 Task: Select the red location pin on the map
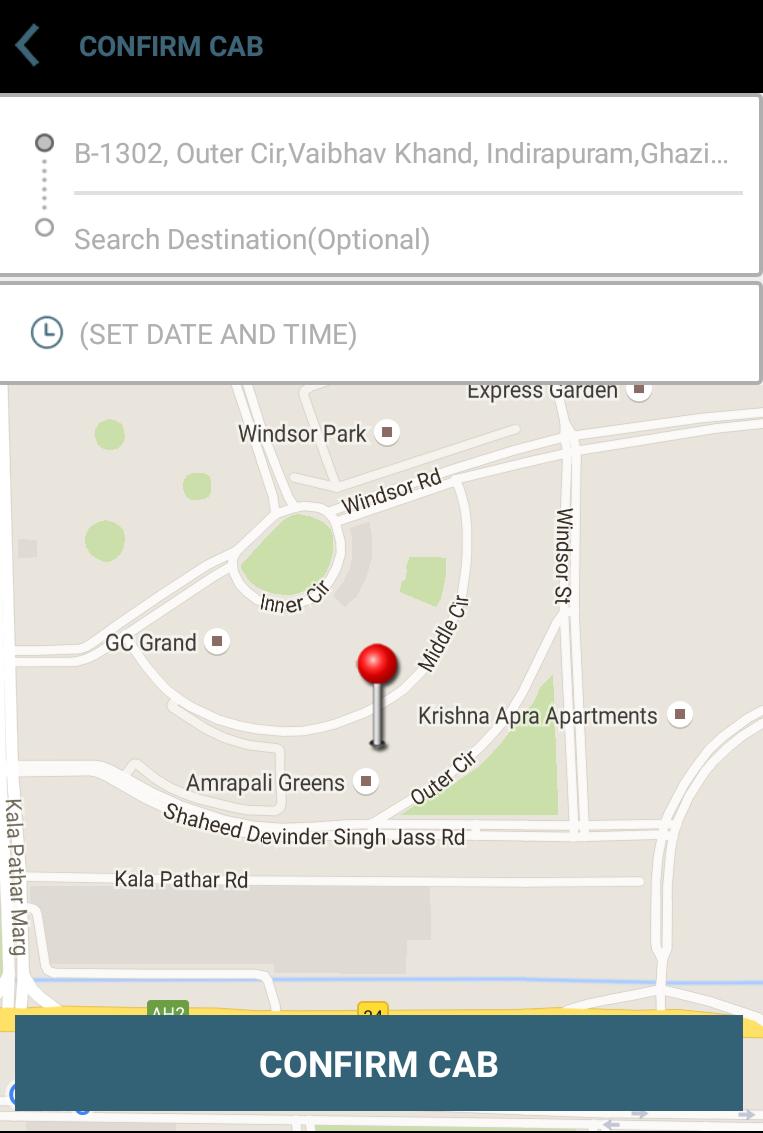pyautogui.click(x=377, y=666)
